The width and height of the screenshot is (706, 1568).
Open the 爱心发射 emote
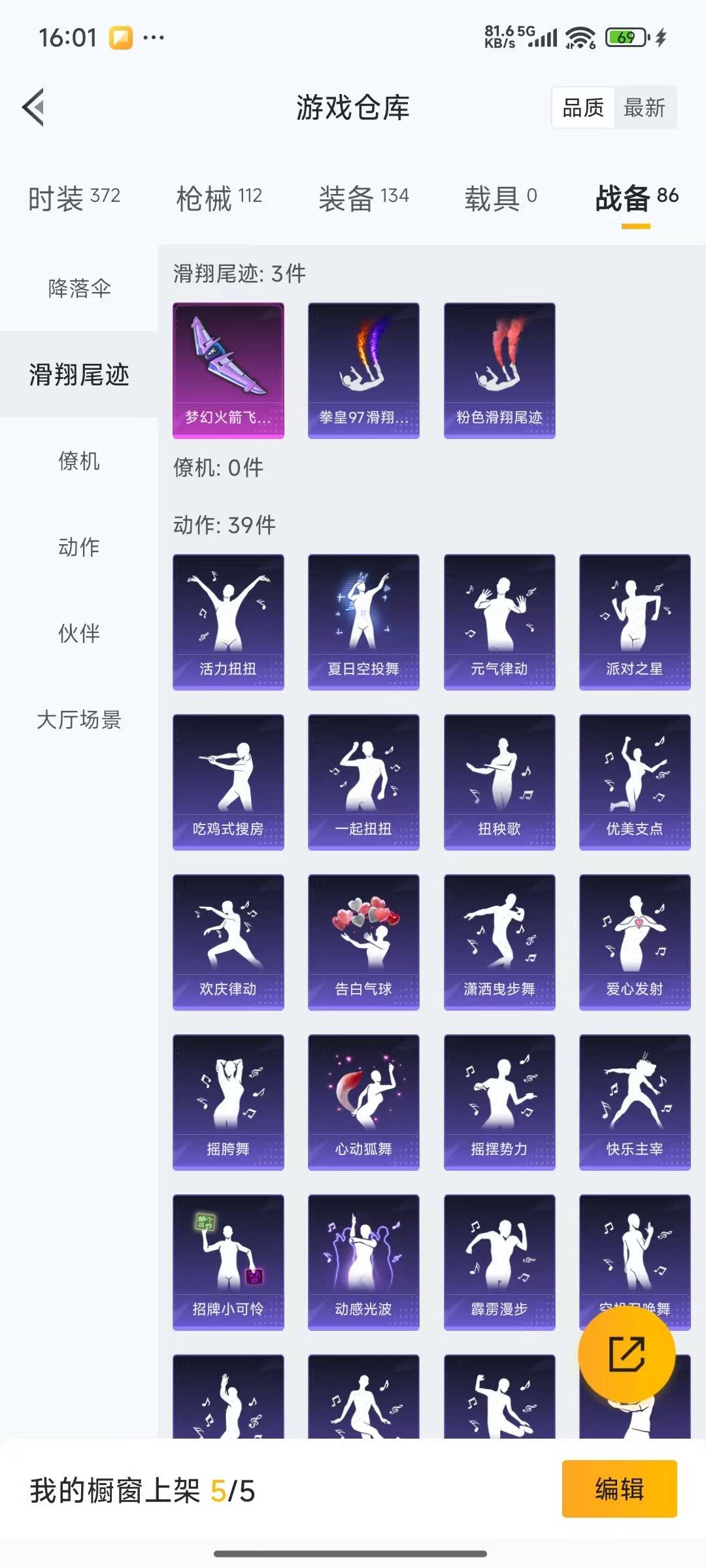point(635,941)
